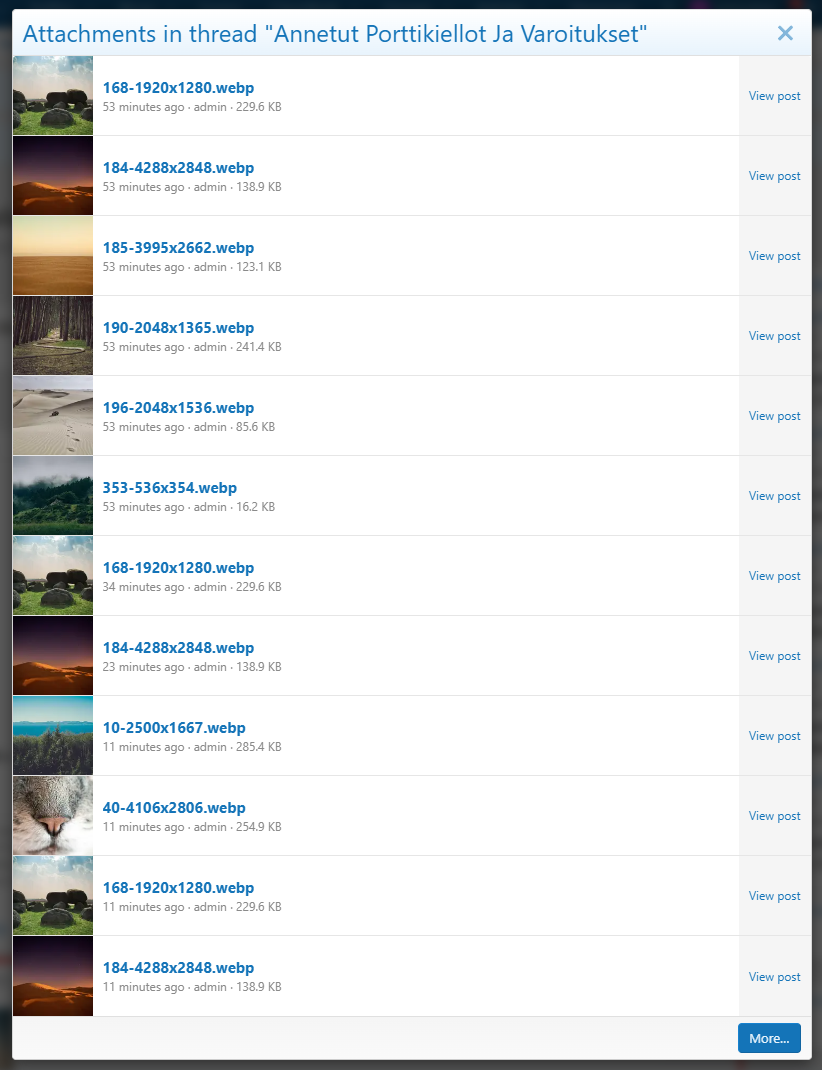View post for 10-2500x1667.webp
The height and width of the screenshot is (1070, 822).
pyautogui.click(x=774, y=736)
